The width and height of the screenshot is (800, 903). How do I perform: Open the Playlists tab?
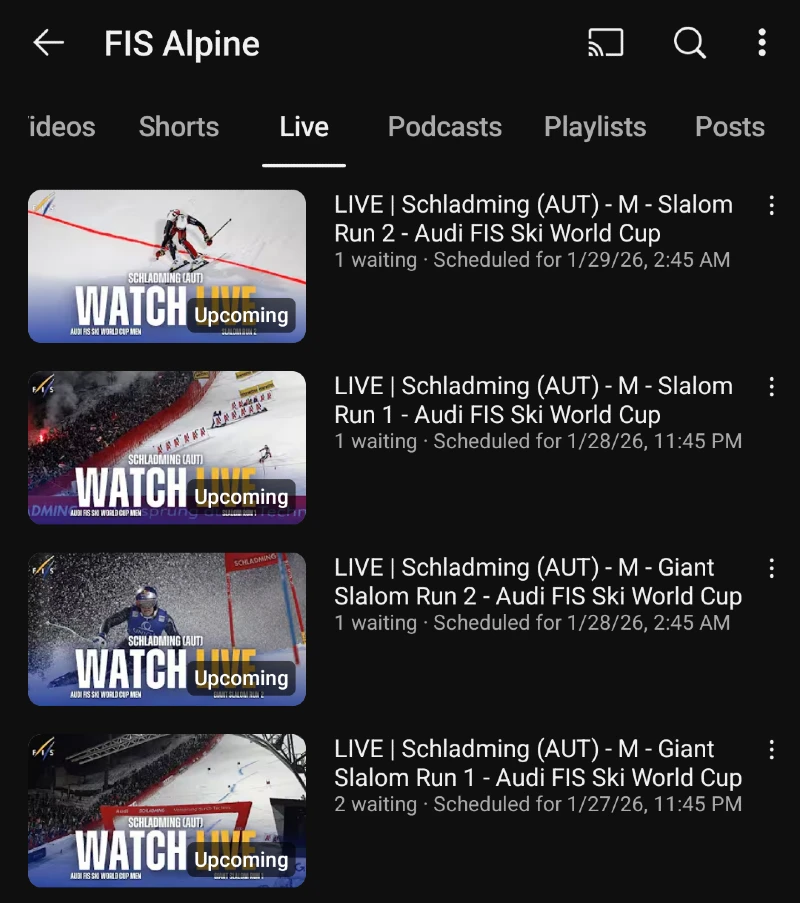(595, 127)
